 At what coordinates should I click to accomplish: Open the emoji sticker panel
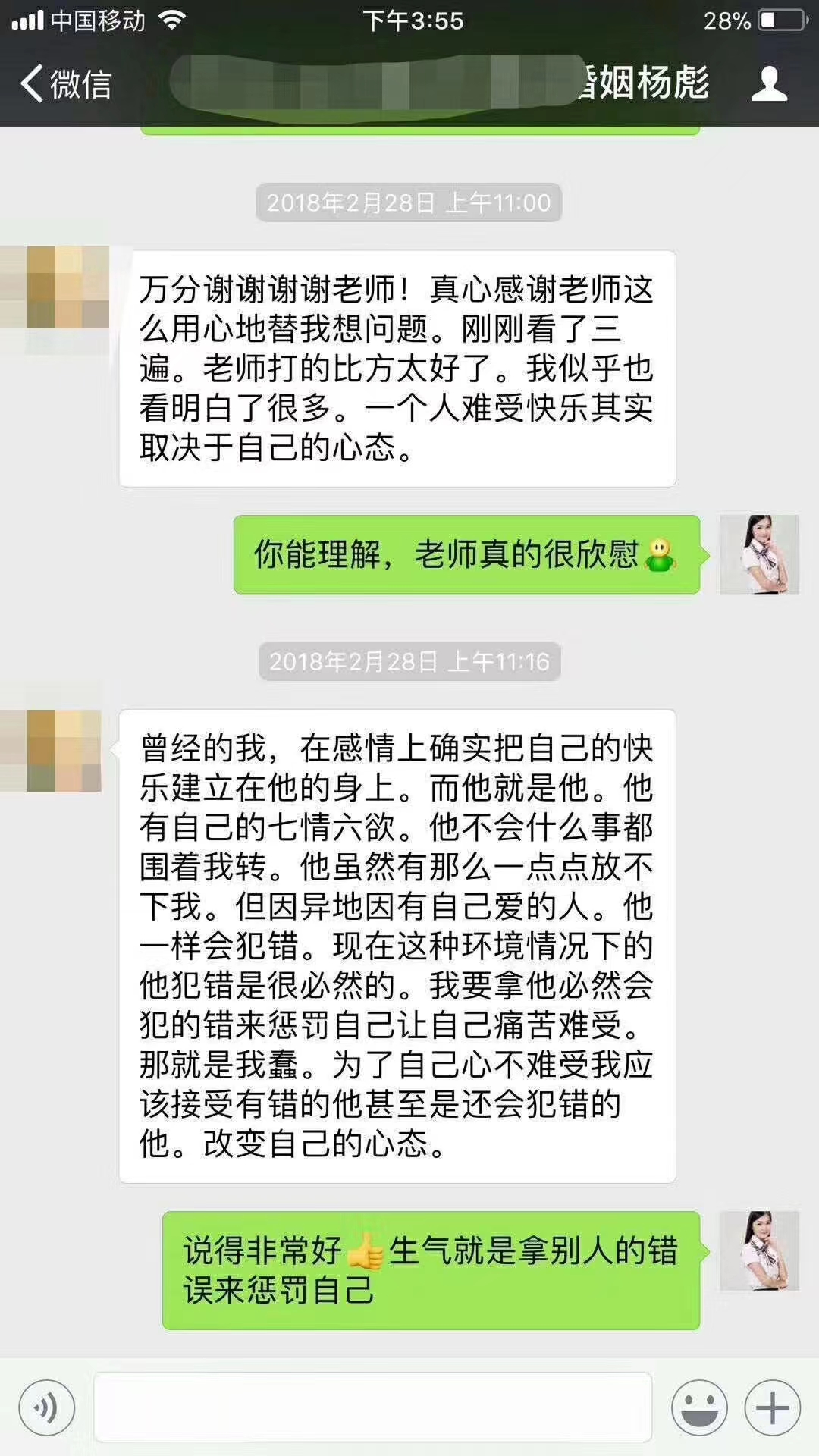698,1408
